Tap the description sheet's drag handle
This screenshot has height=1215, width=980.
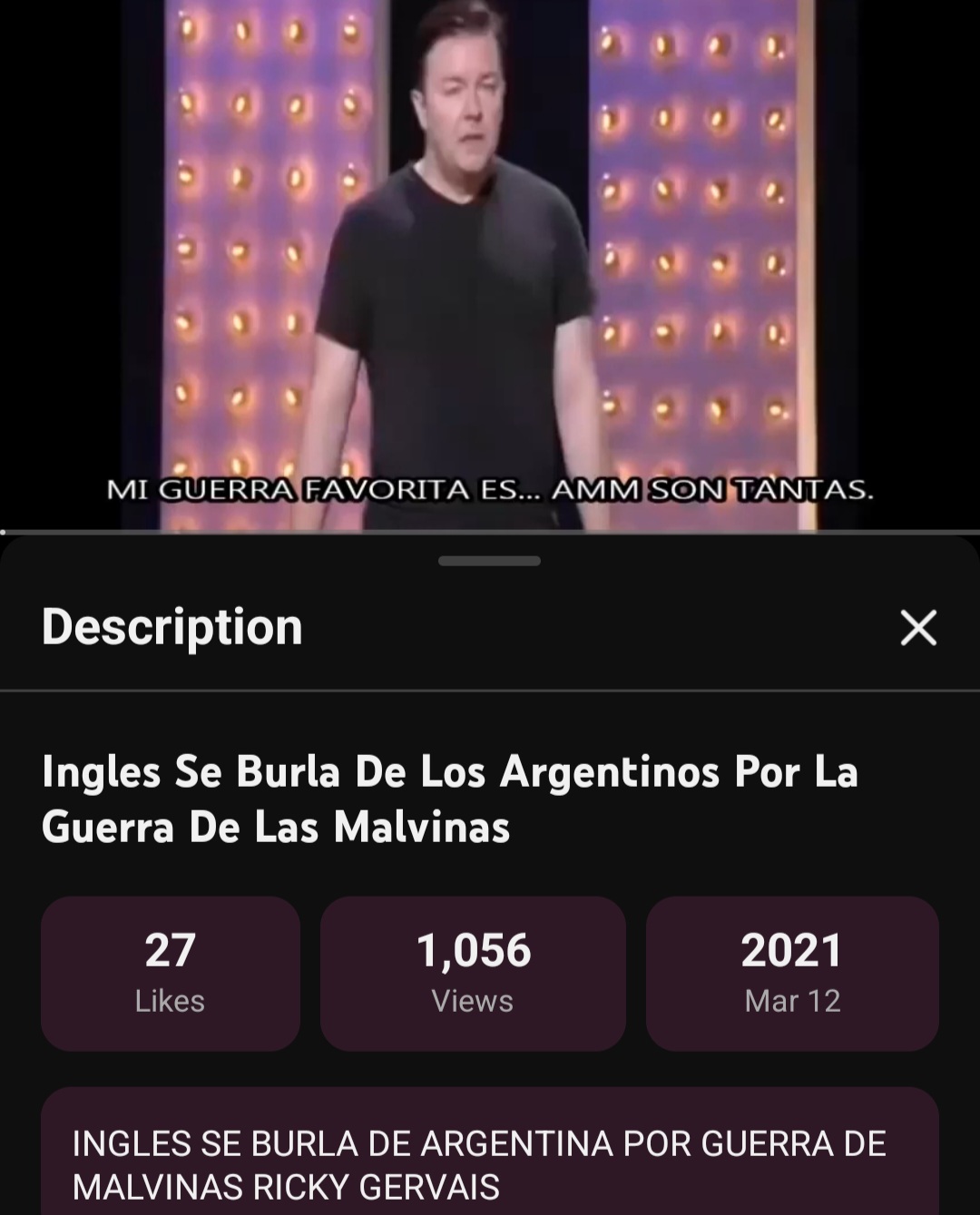489,562
